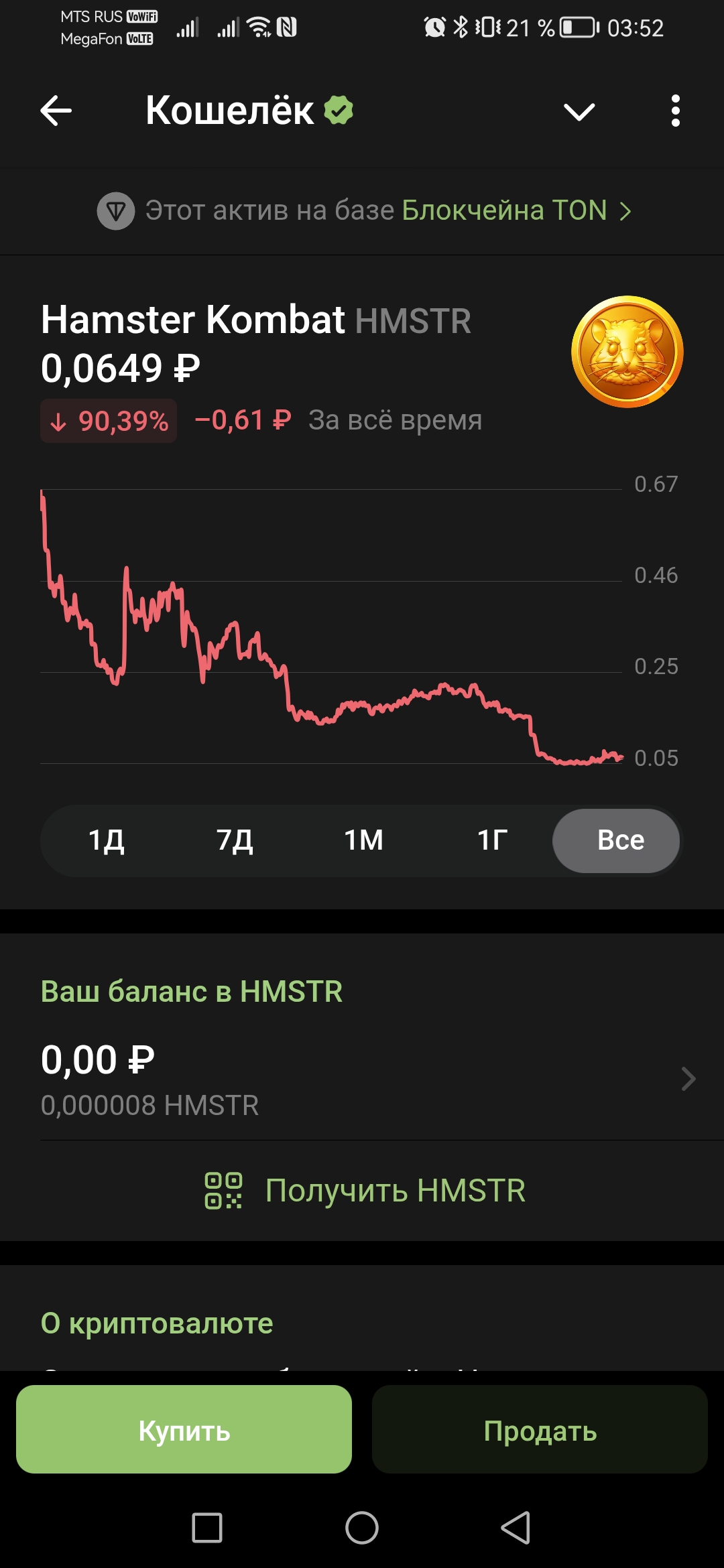
Task: Go back using the top arrow
Action: [56, 111]
